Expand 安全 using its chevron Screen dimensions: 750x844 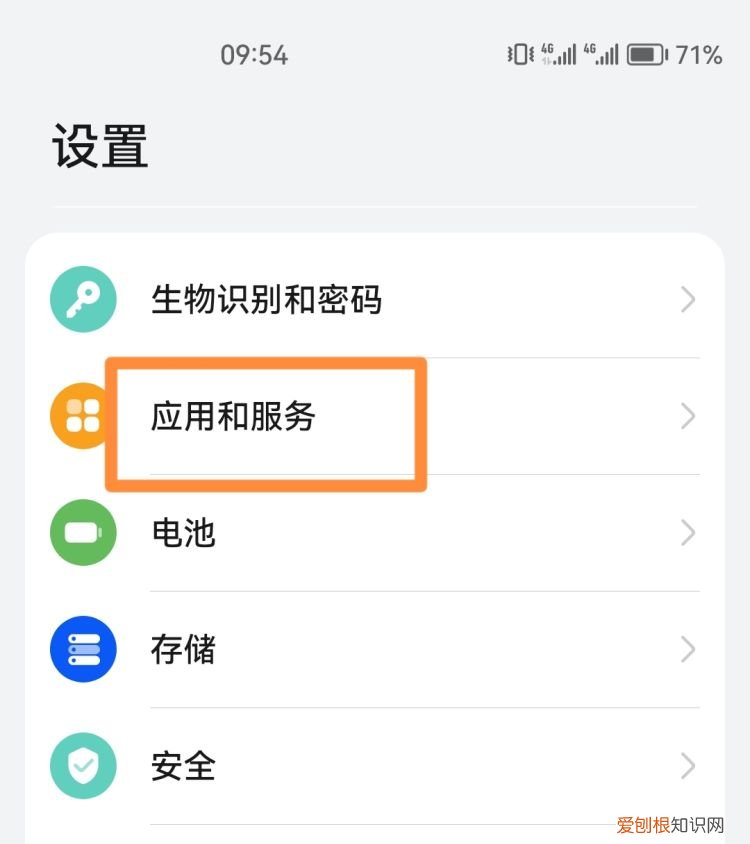click(x=688, y=766)
